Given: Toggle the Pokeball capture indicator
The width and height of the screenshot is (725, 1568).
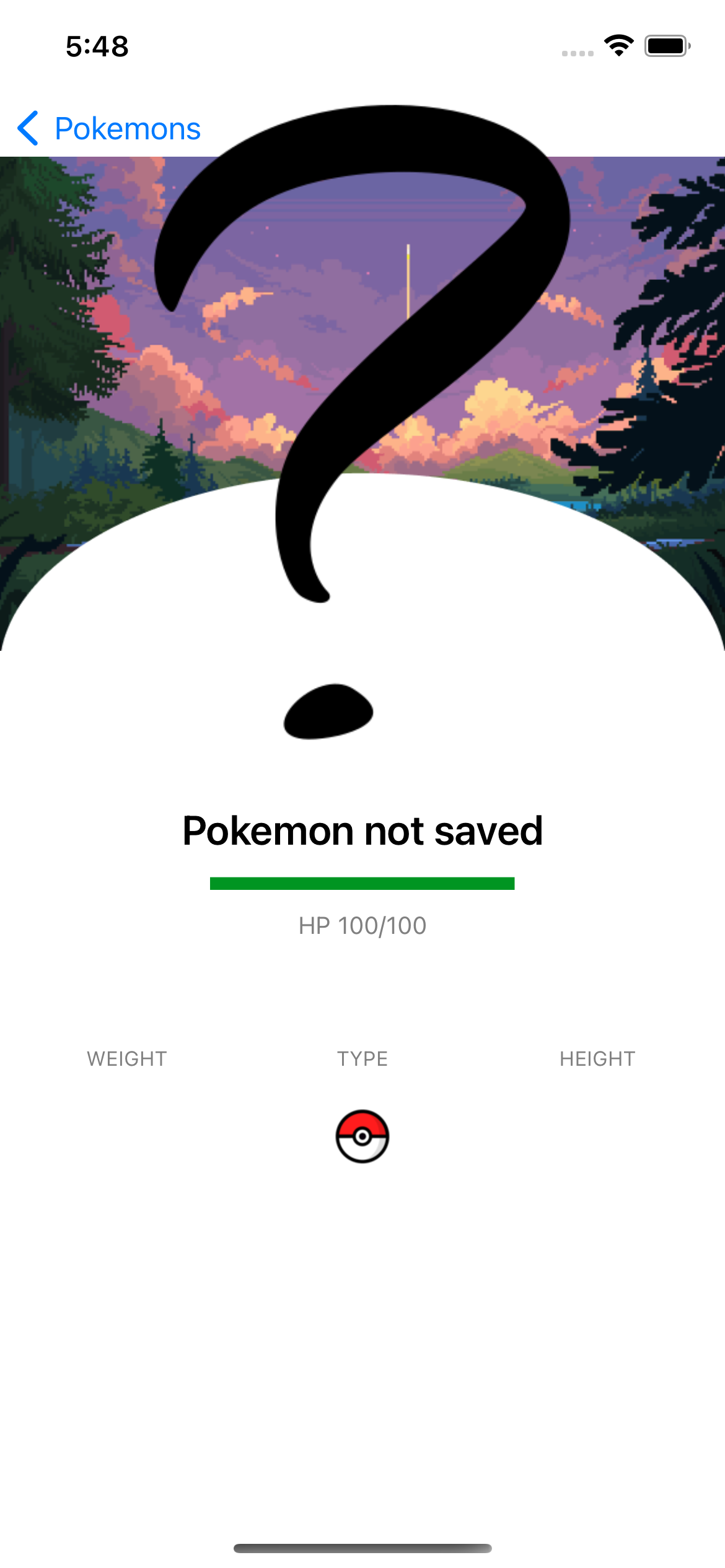Looking at the screenshot, I should tap(362, 1135).
